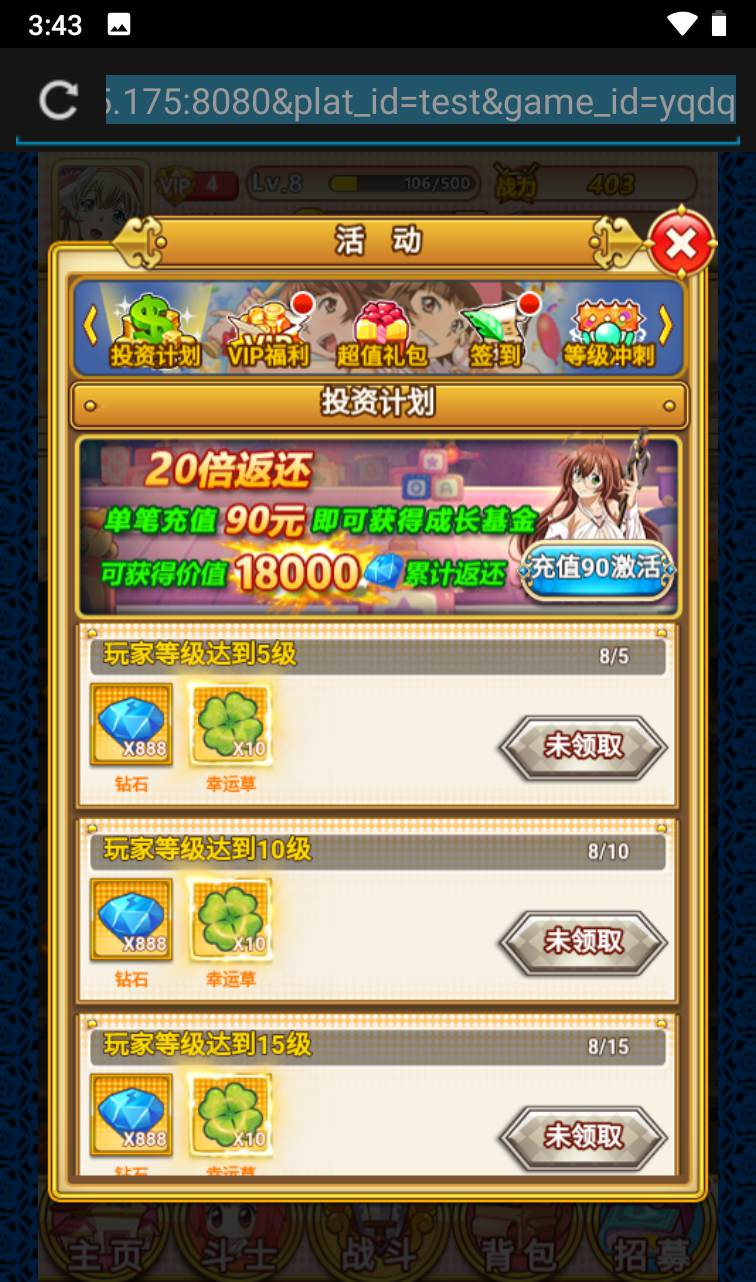Tap the browser URL address field
The width and height of the screenshot is (756, 1282).
point(420,101)
